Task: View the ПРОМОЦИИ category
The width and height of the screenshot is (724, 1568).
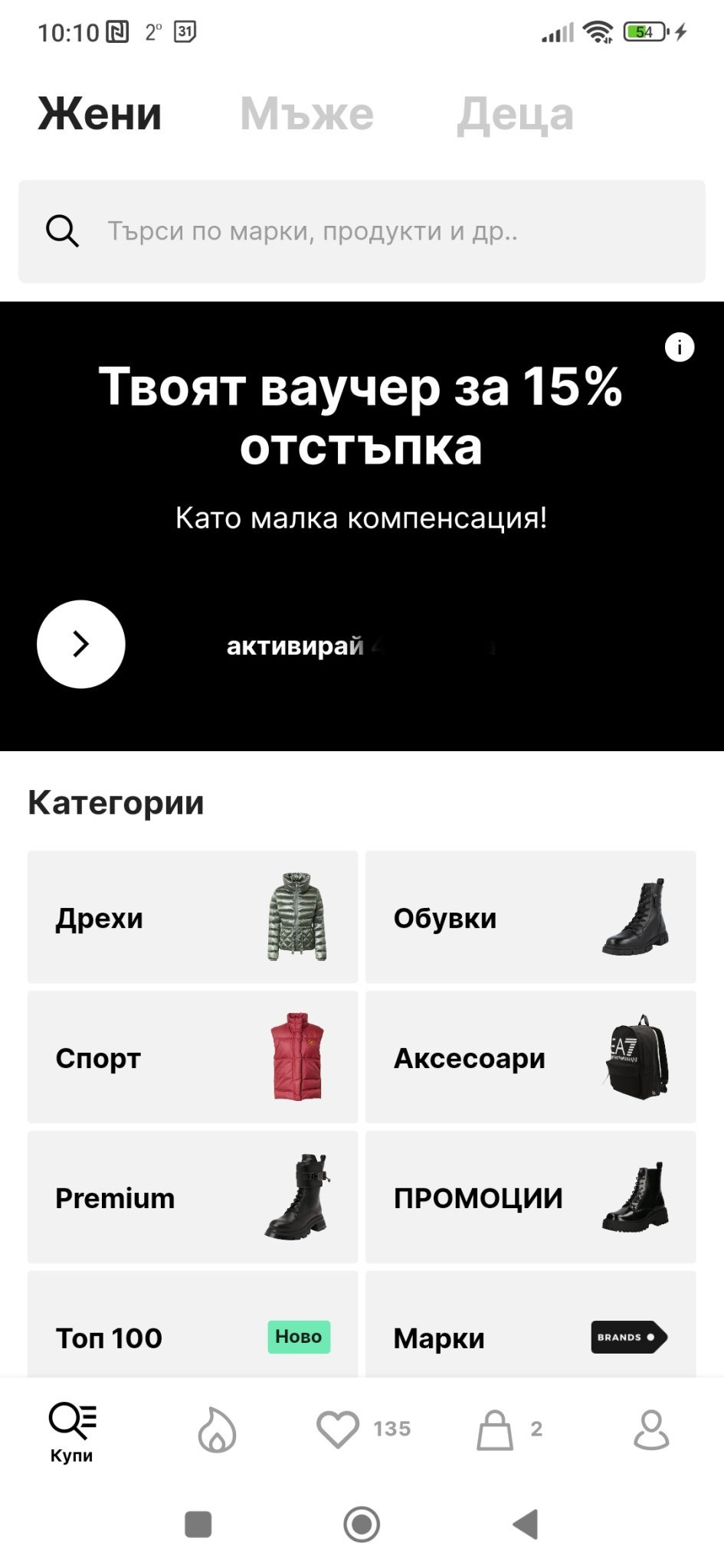Action: (x=530, y=1197)
